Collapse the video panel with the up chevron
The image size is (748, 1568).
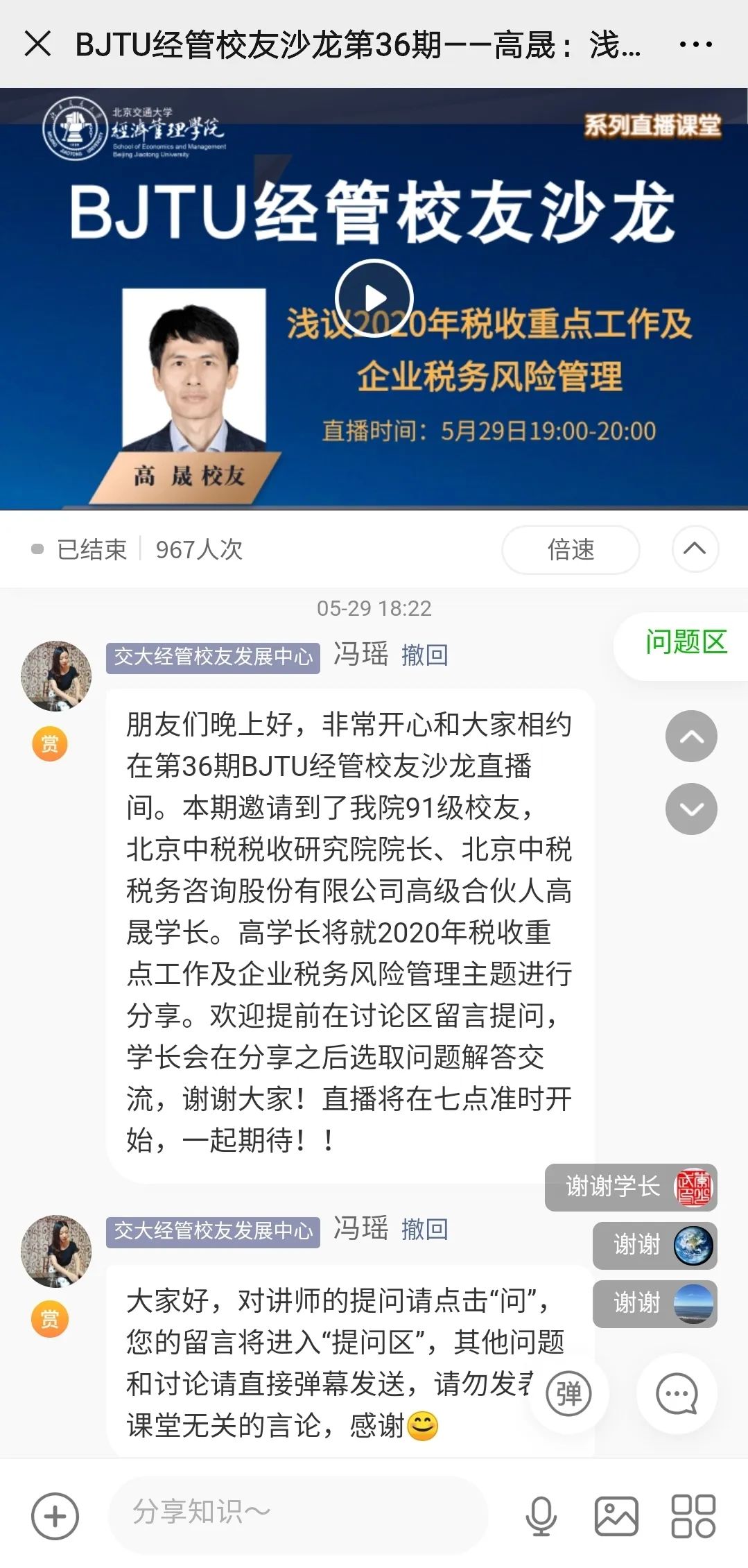(x=695, y=549)
